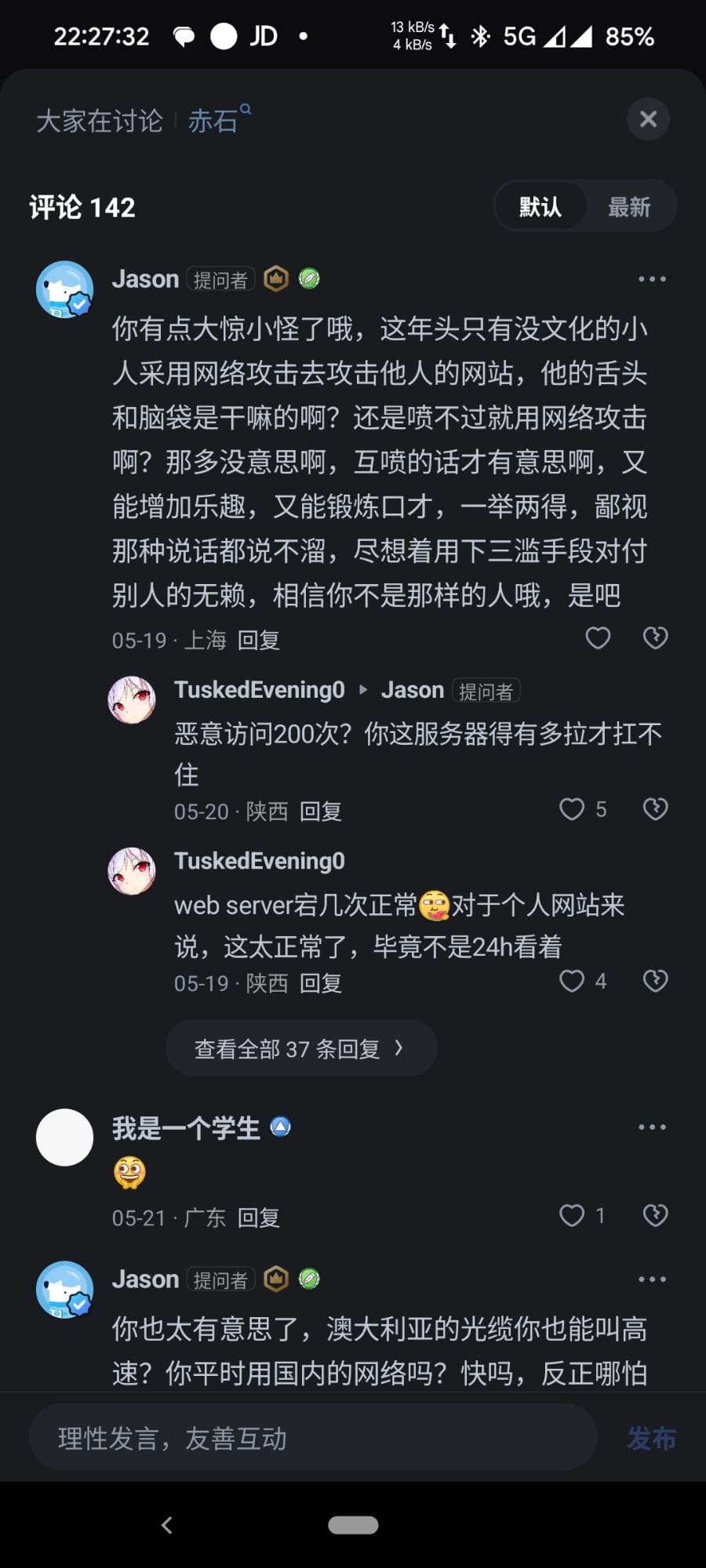Like TuskedEvening0's 05-20 reply
Screen dimensions: 706x1568
pos(572,809)
